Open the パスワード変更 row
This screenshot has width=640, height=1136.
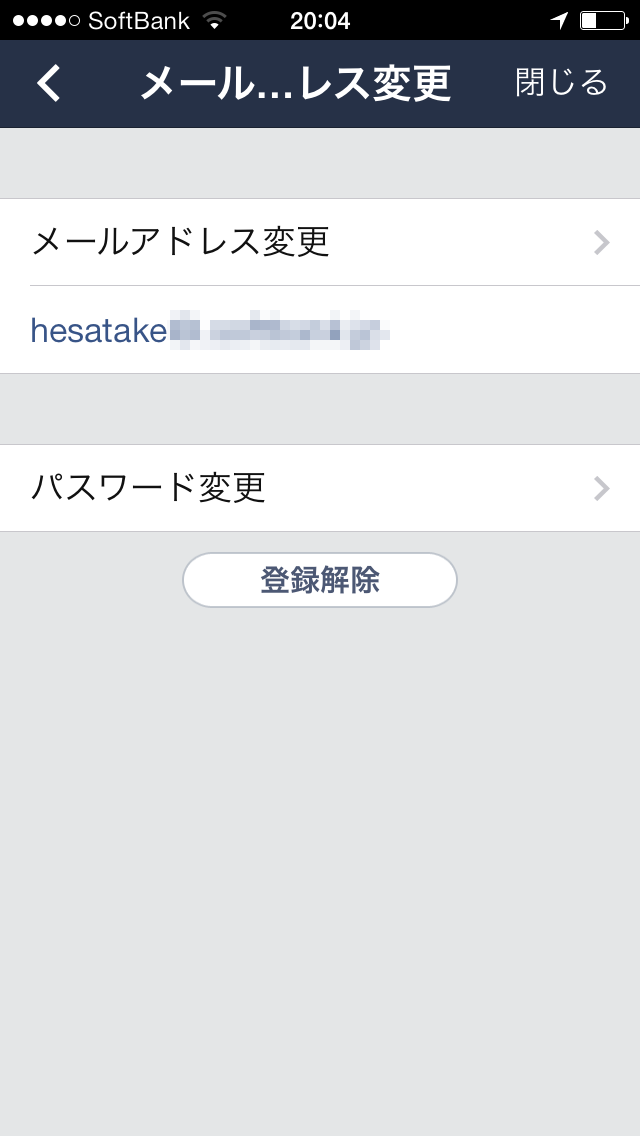click(320, 488)
